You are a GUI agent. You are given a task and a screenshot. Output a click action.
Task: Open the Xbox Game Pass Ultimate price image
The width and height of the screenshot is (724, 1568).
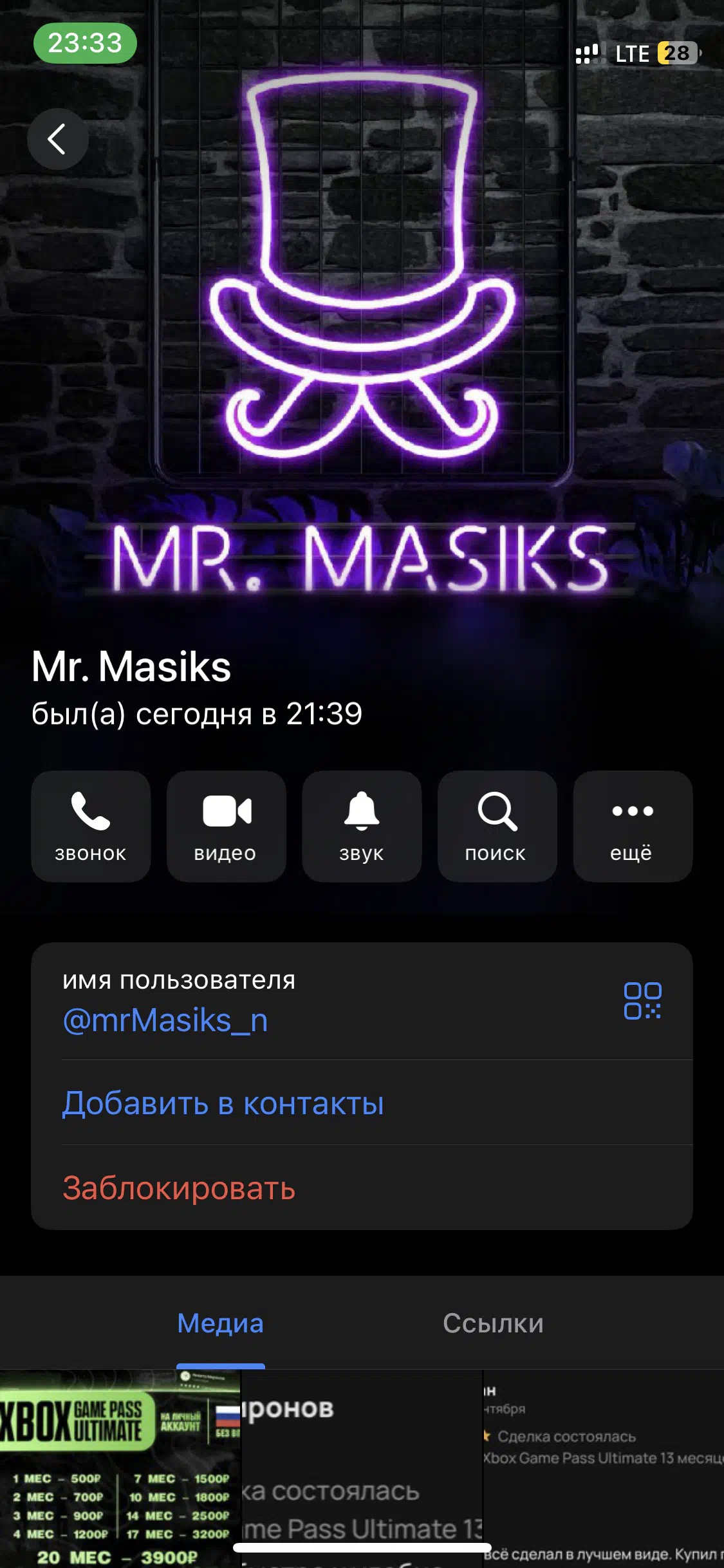pos(120,1469)
